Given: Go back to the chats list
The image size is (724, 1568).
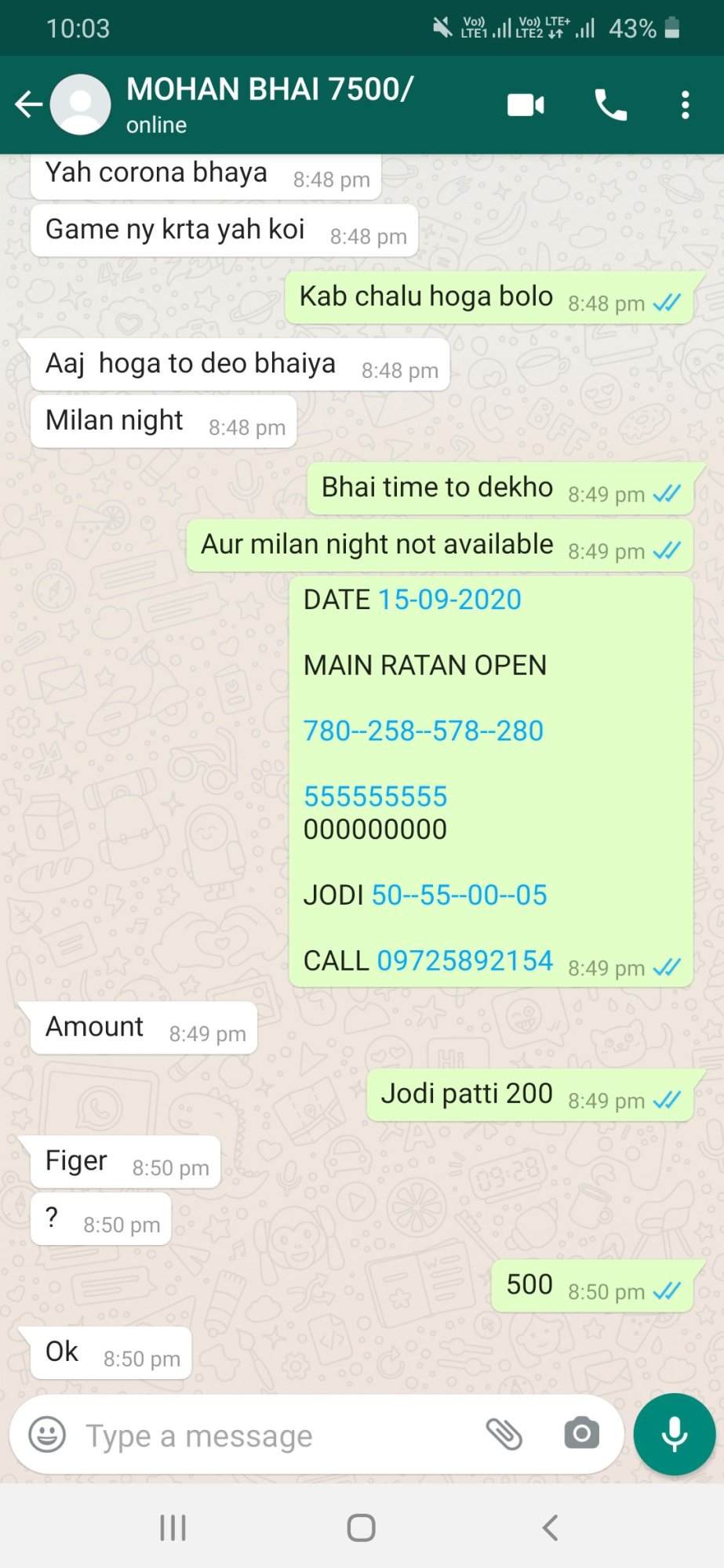Looking at the screenshot, I should (29, 104).
